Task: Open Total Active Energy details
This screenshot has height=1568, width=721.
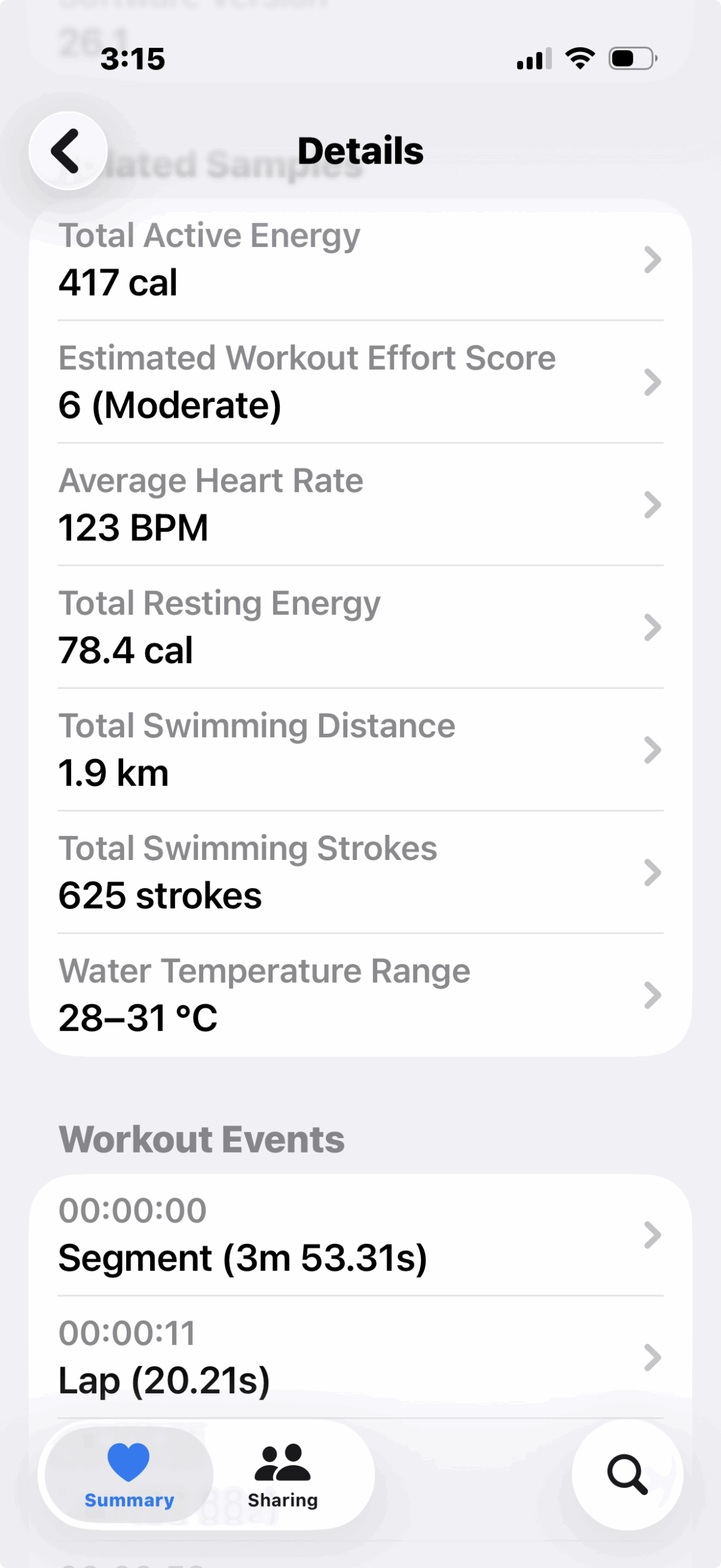Action: [360, 260]
